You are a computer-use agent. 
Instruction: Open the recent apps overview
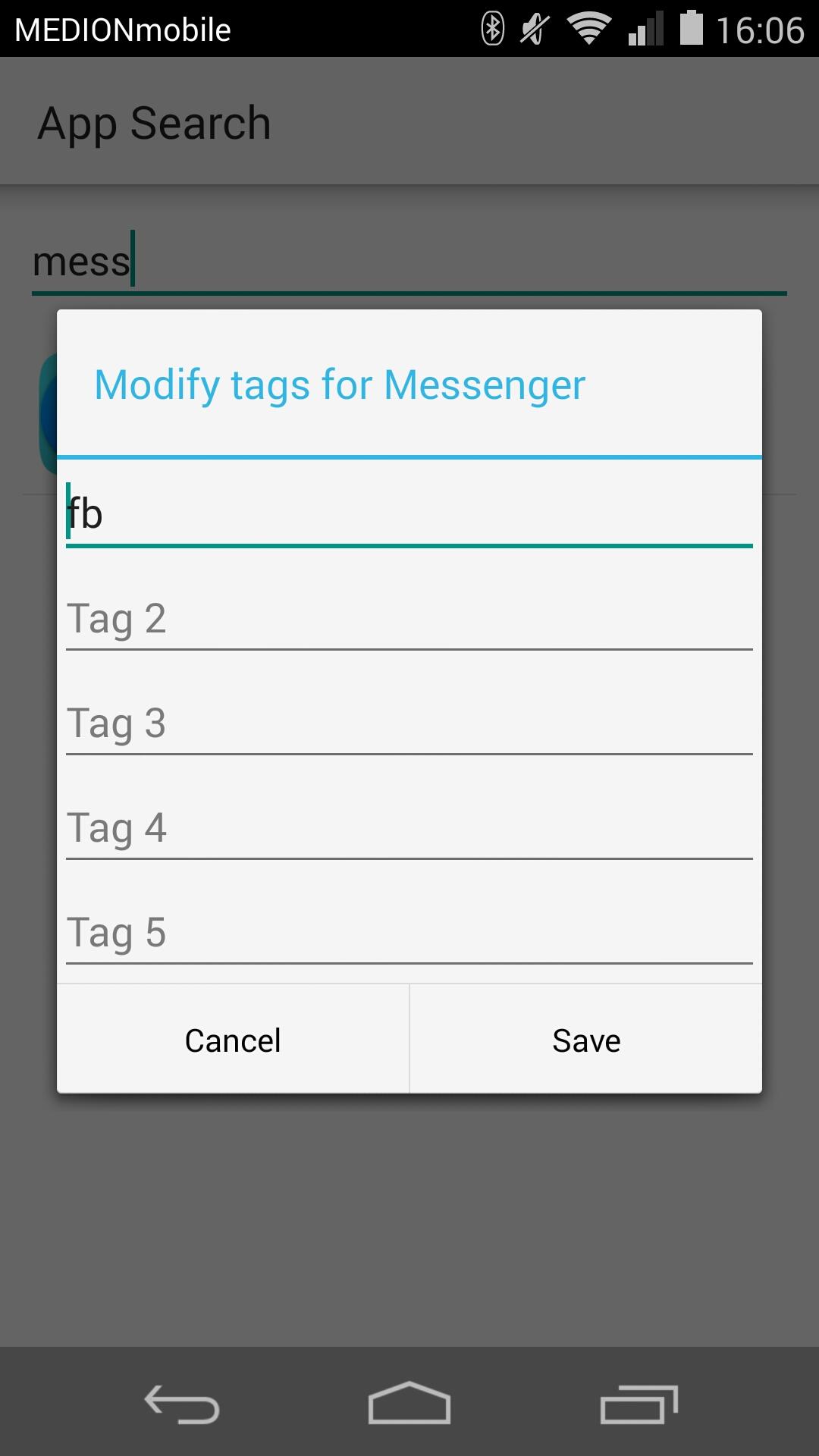(639, 1403)
